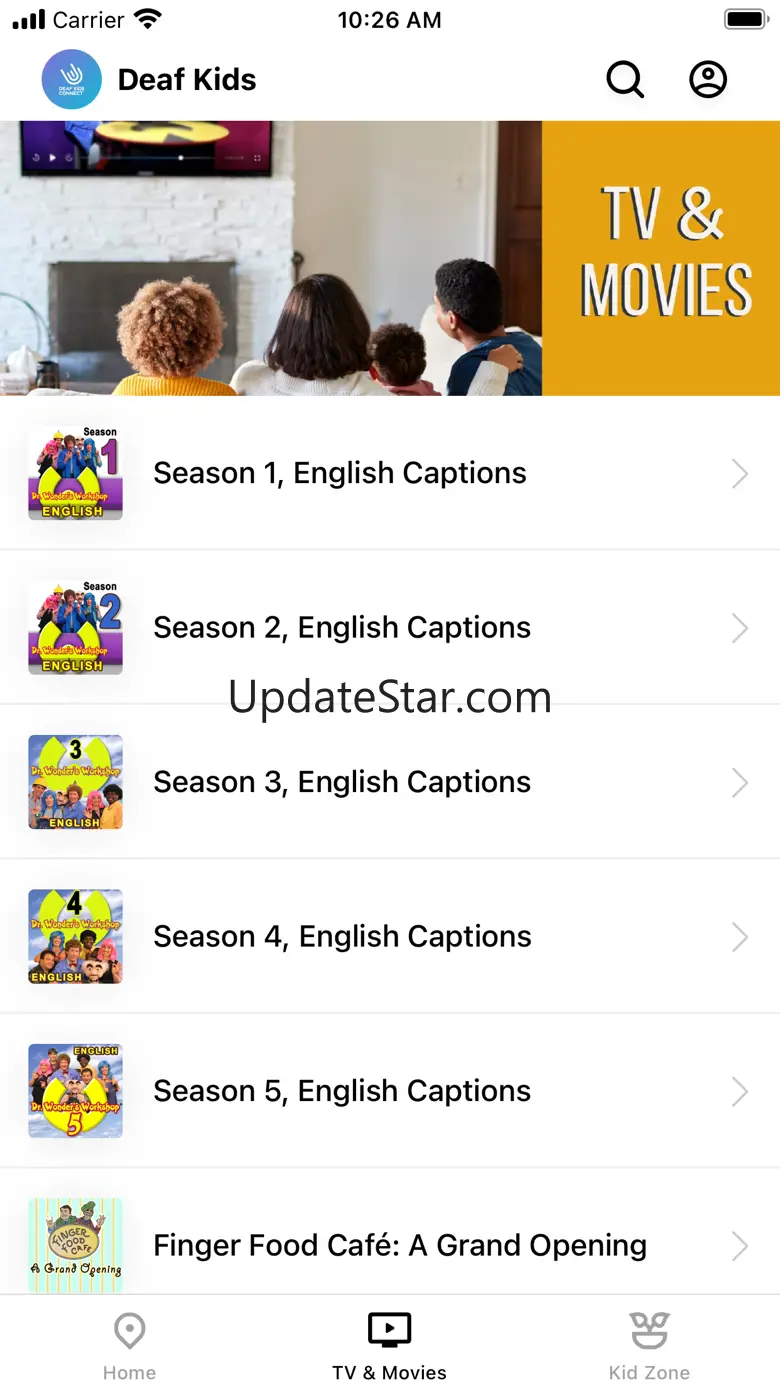Viewport: 780px width, 1387px height.
Task: Go to the Kid Zone tab
Action: tap(650, 1346)
